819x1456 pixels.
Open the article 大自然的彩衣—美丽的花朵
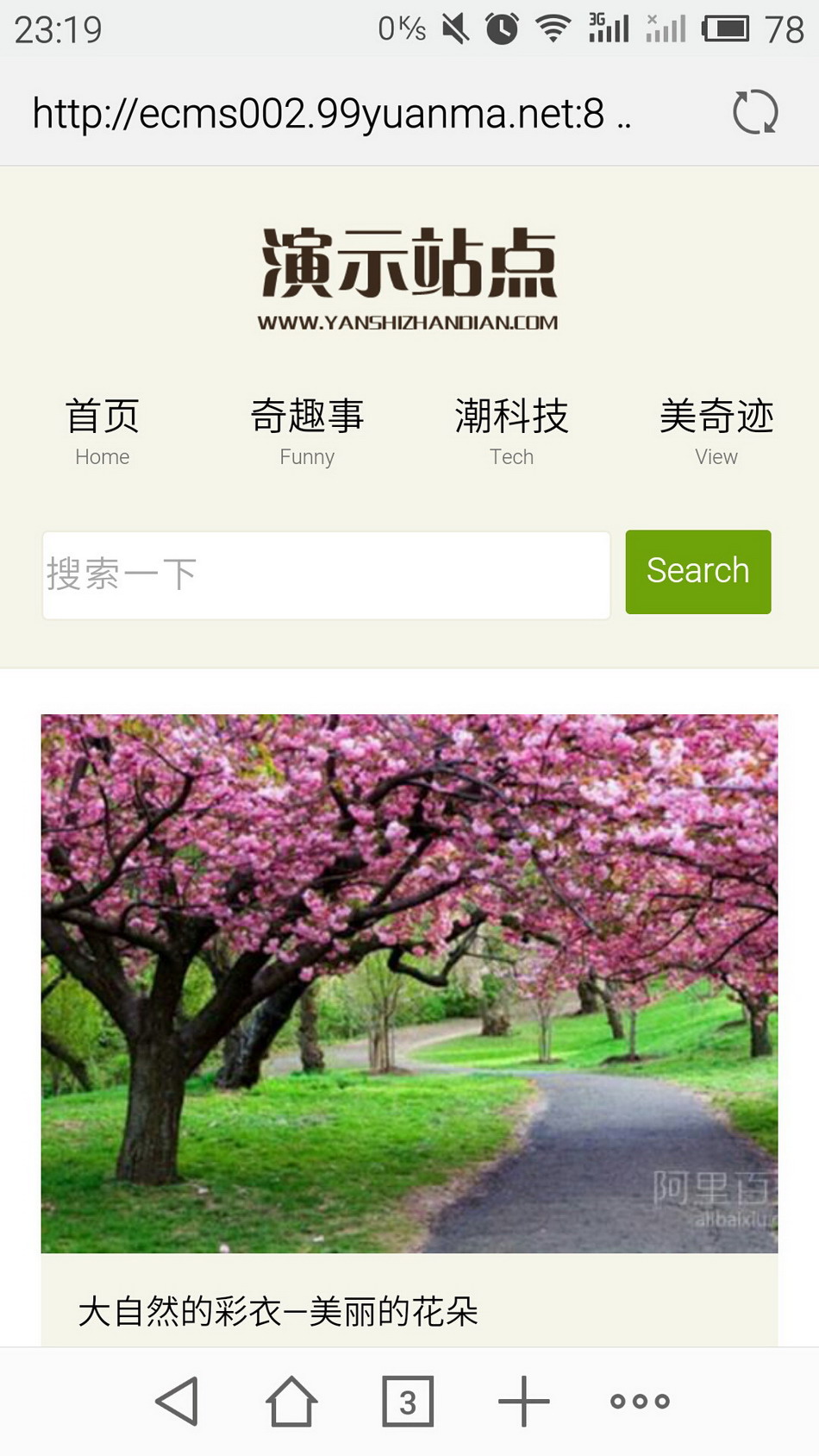click(278, 1311)
